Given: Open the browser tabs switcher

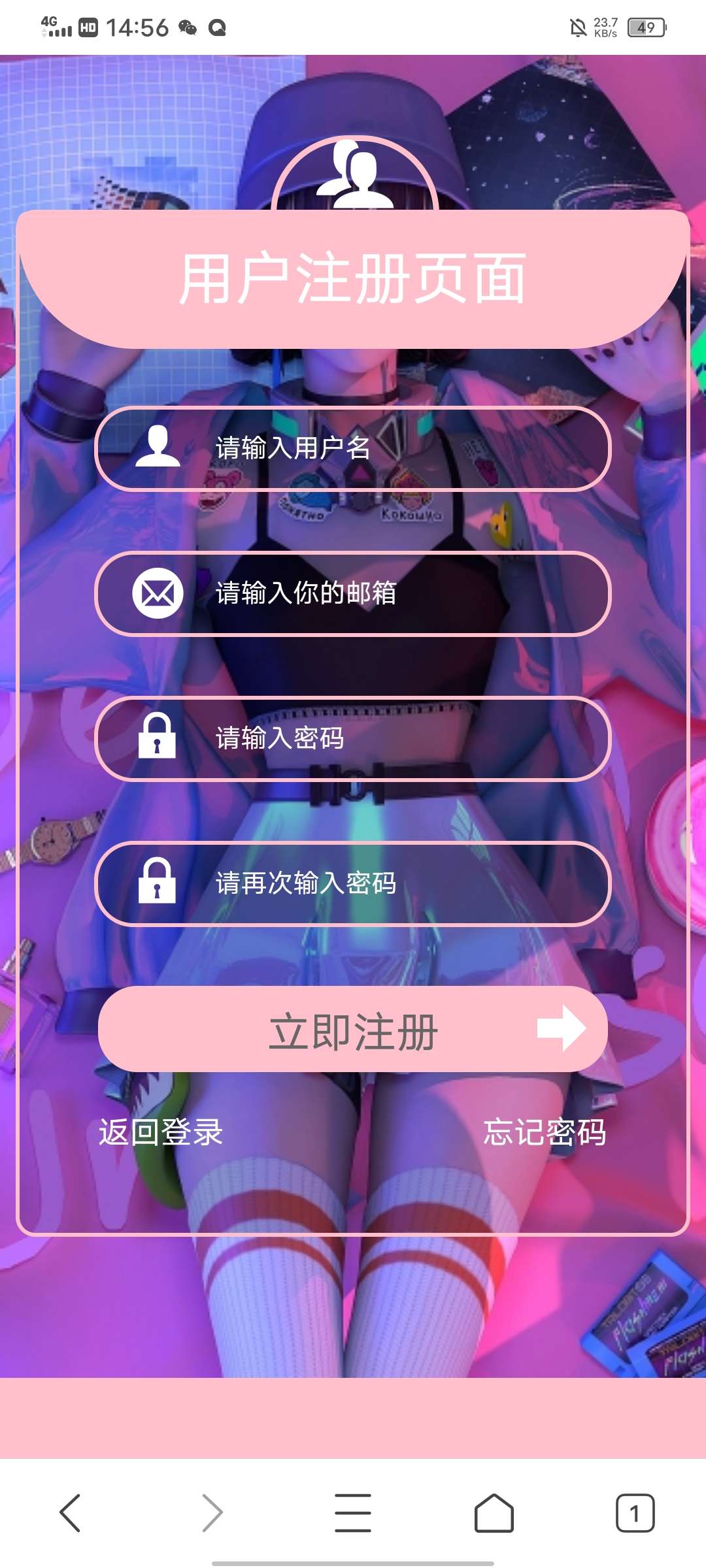Looking at the screenshot, I should pyautogui.click(x=634, y=1512).
